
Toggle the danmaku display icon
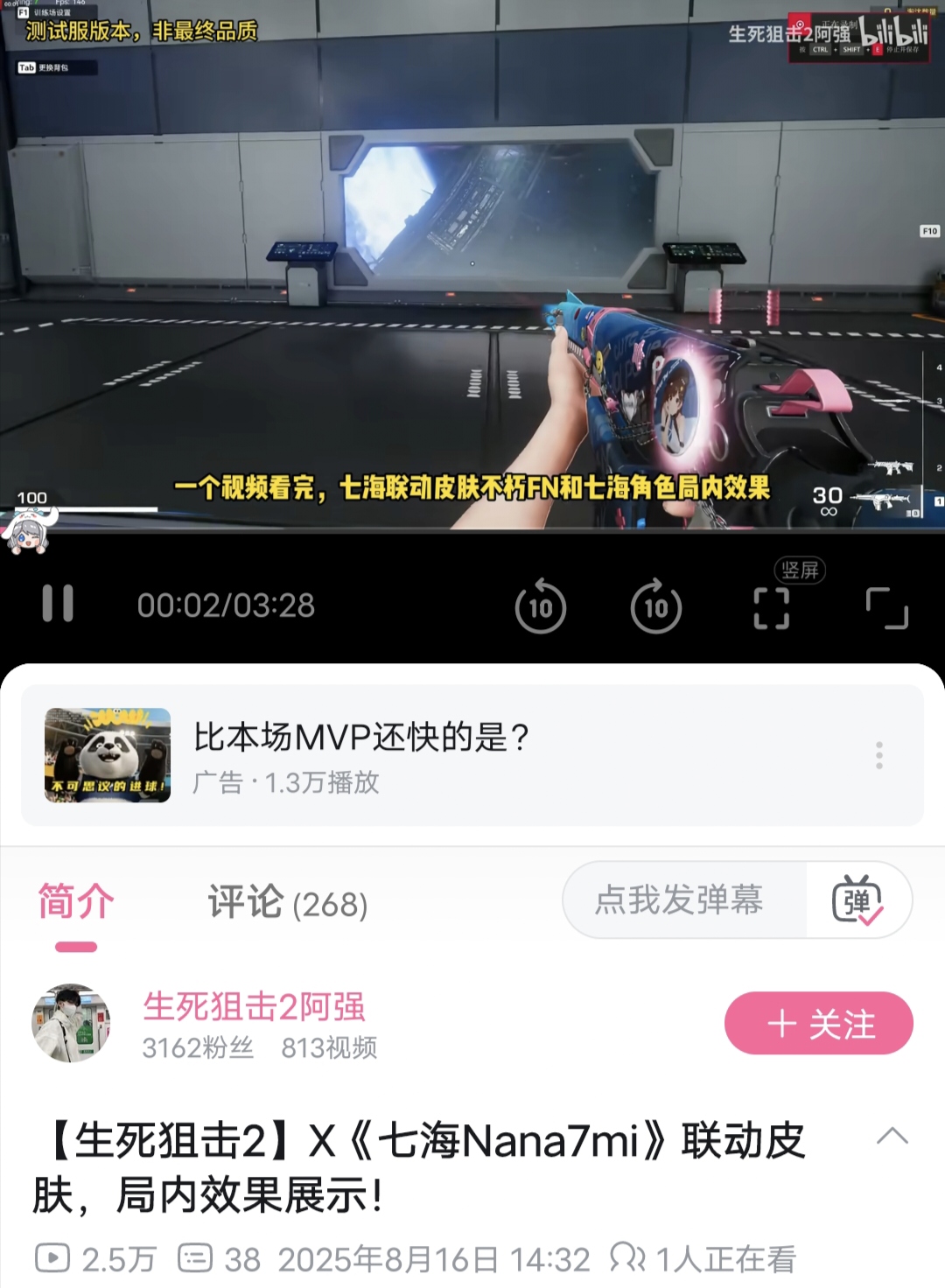tap(857, 899)
